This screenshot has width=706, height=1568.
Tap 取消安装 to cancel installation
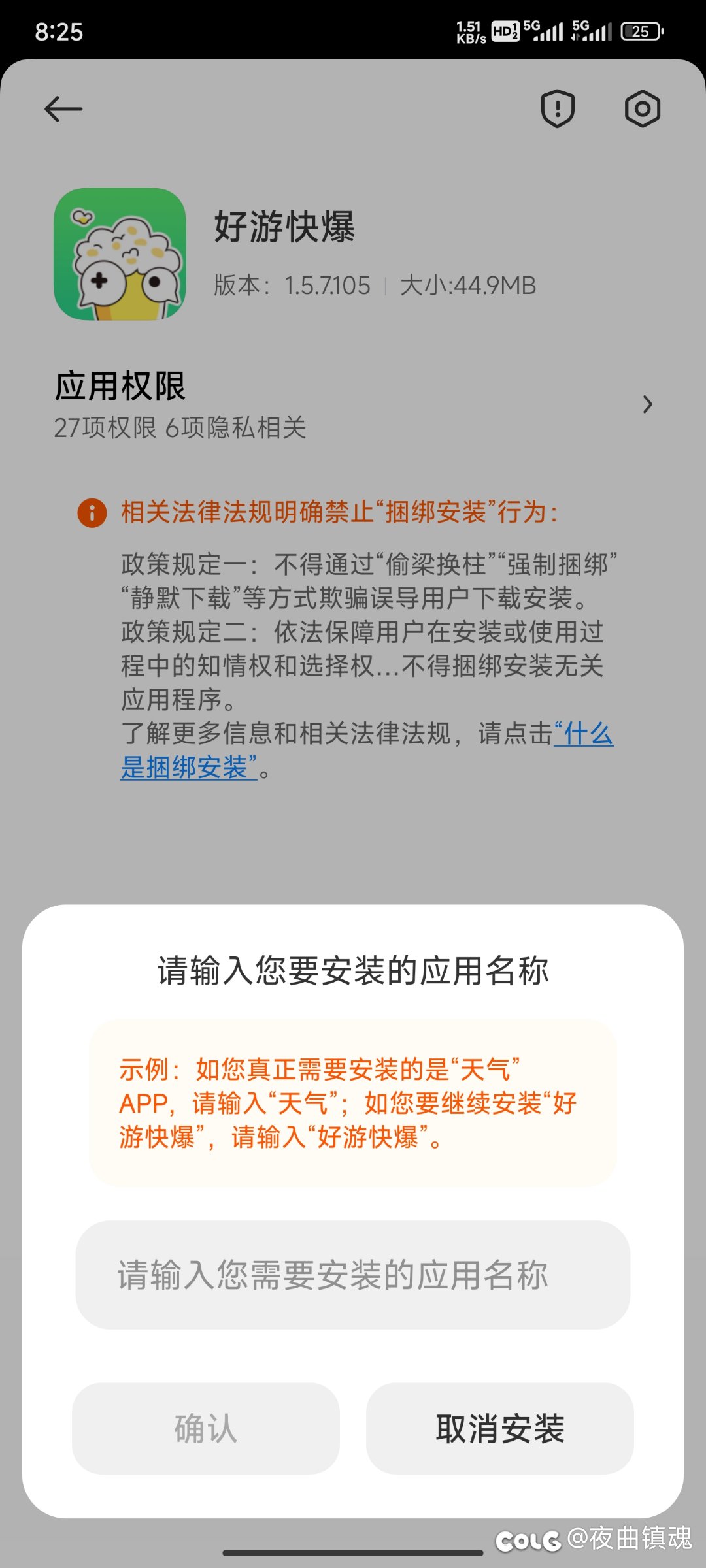pos(500,1428)
